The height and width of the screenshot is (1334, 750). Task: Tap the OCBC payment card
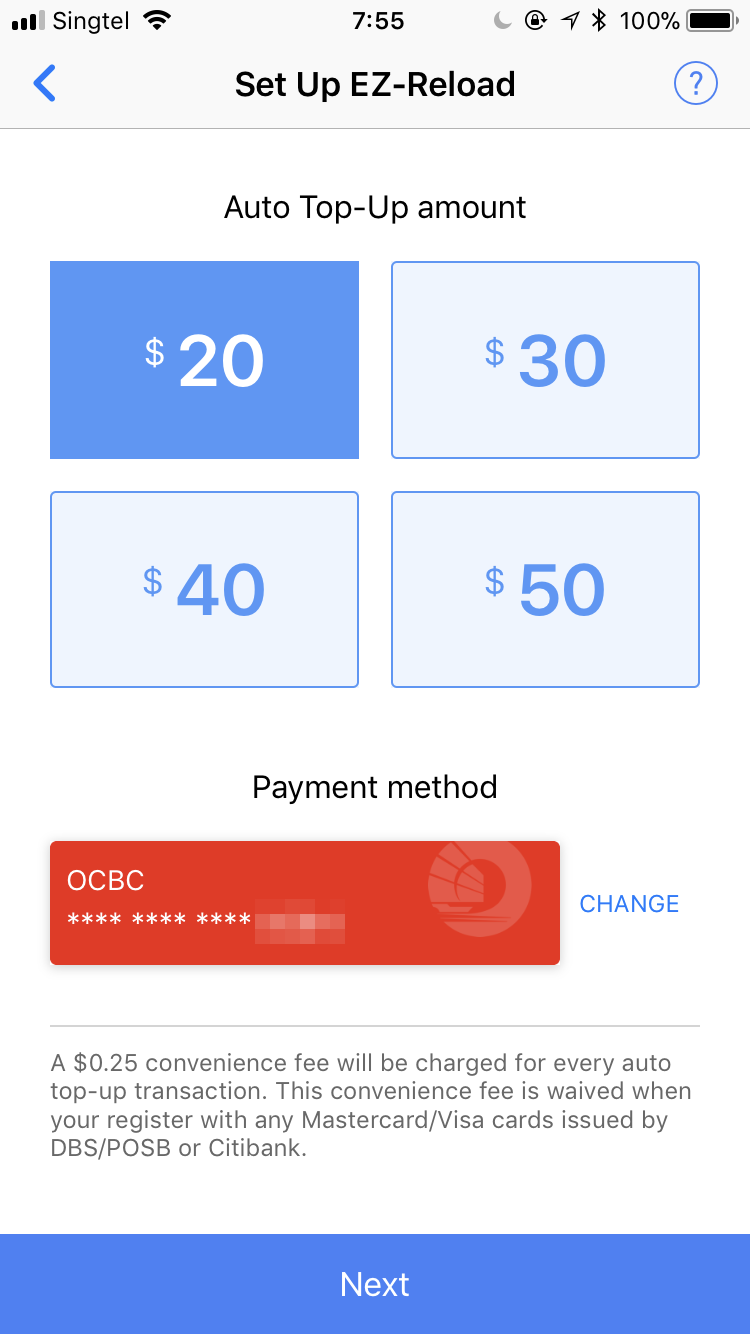(x=305, y=903)
